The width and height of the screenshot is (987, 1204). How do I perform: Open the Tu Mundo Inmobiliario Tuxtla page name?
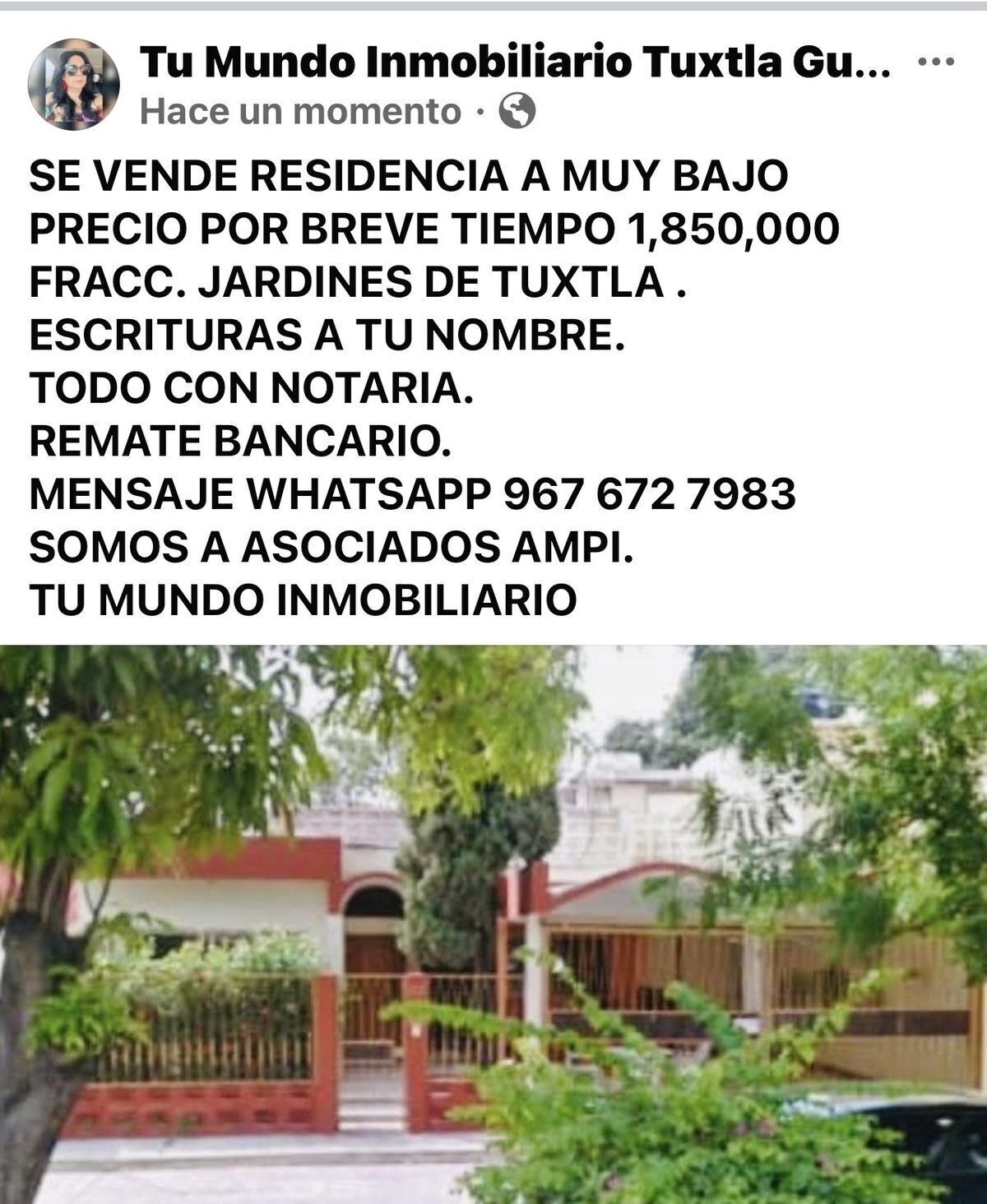coord(515,62)
